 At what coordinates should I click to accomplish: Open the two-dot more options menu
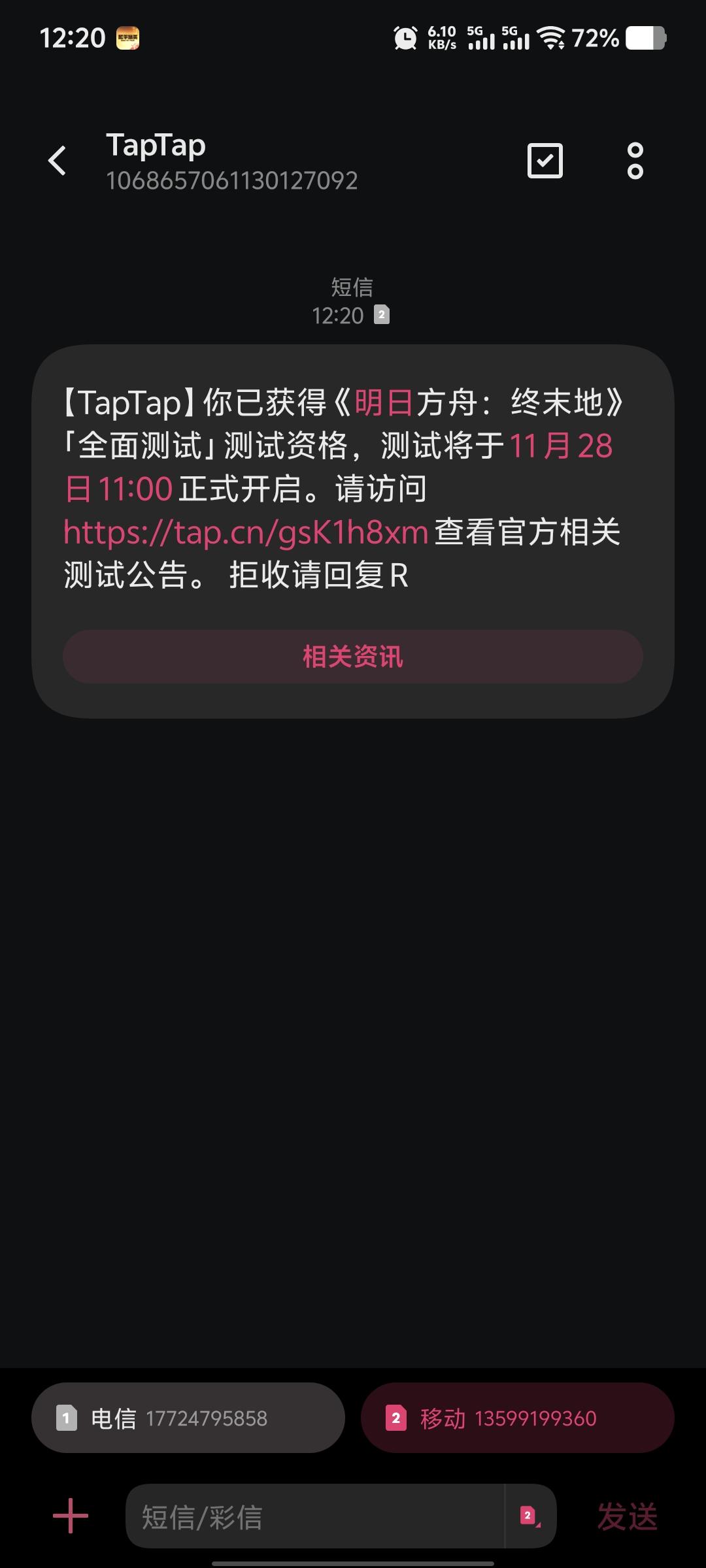pos(633,159)
